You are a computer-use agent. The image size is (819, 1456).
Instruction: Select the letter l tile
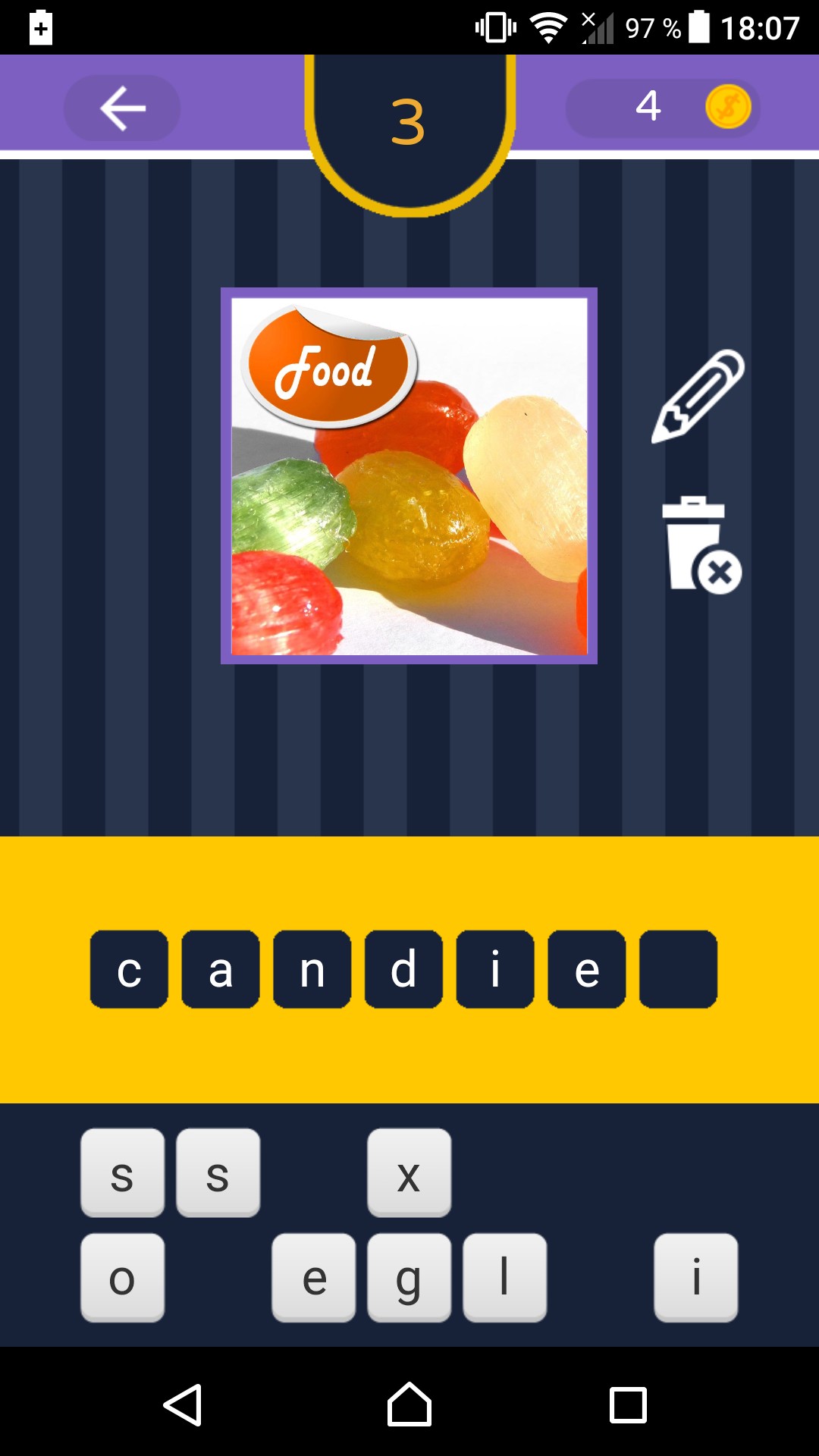(x=504, y=1278)
